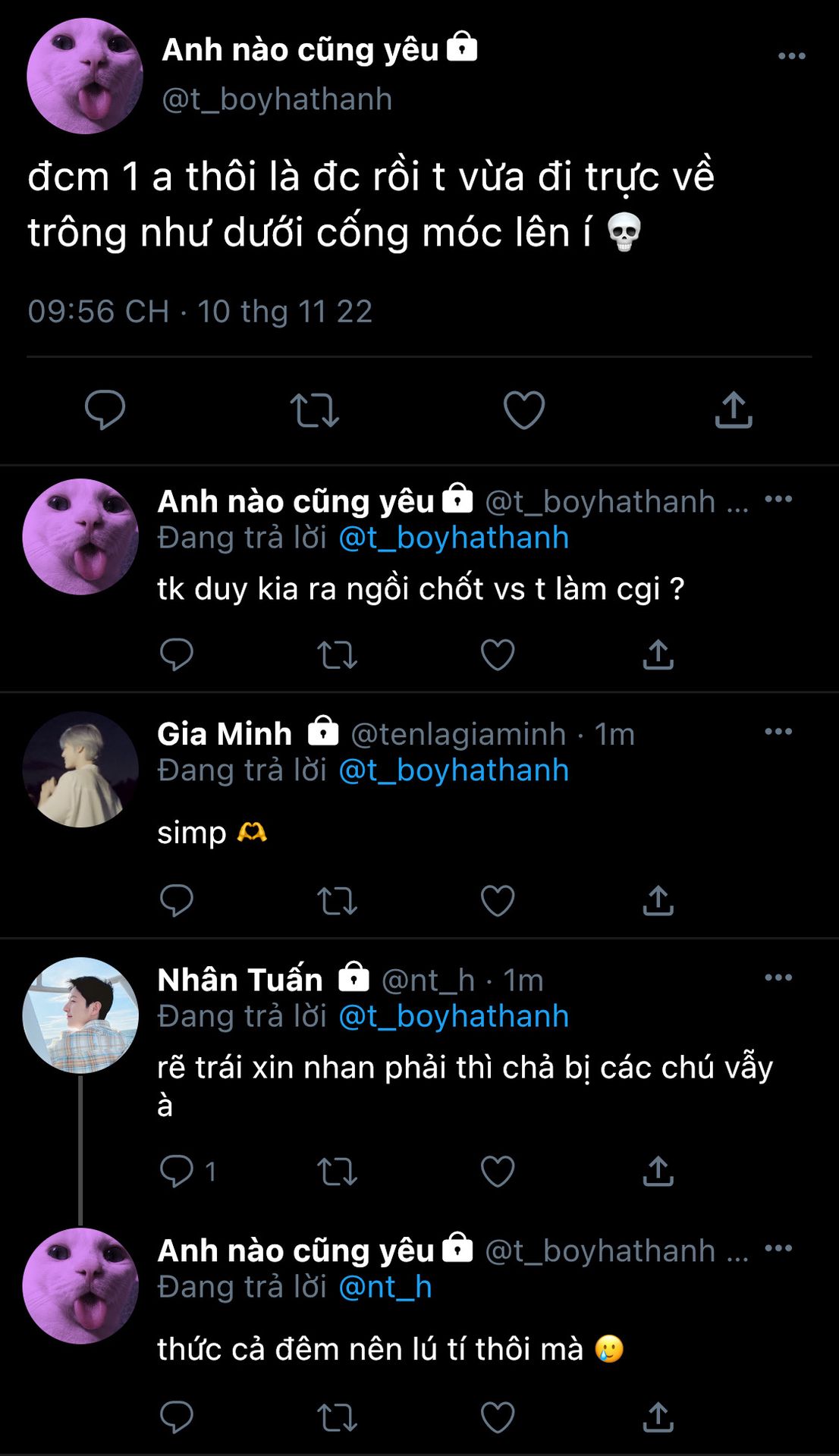Open Gia Minh's profile picture
Image resolution: width=839 pixels, height=1456 pixels.
coord(80,769)
